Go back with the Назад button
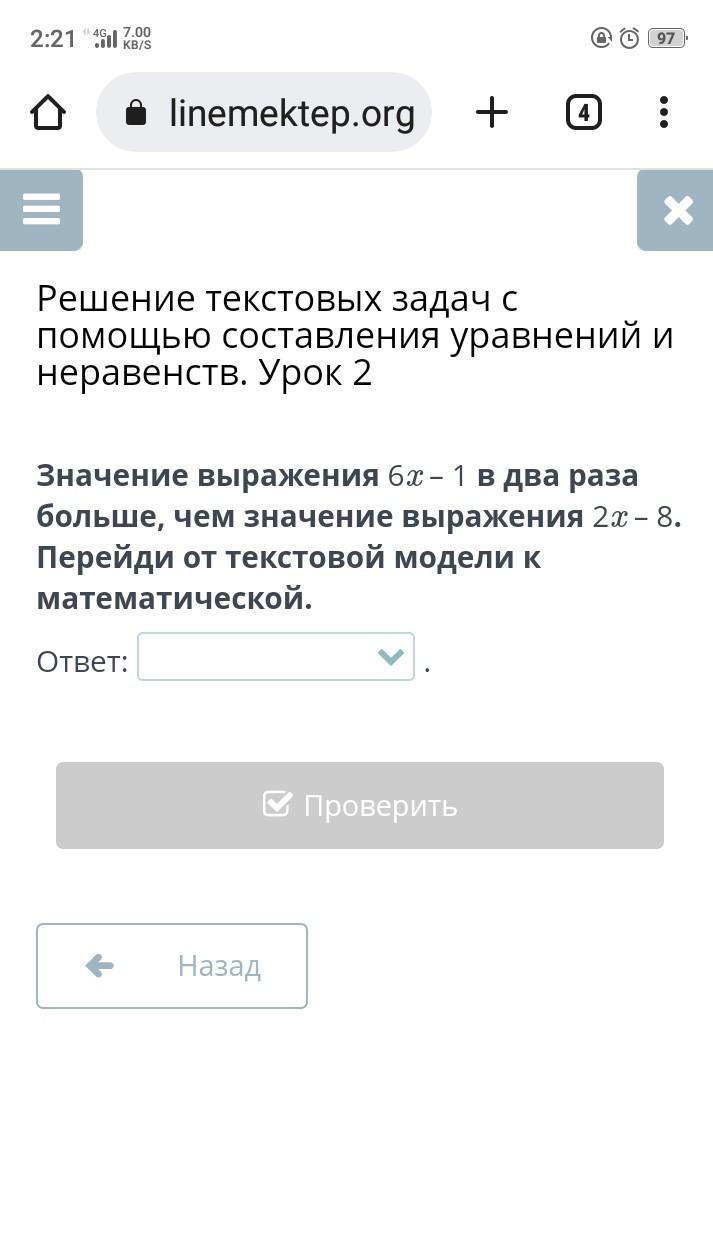 pyautogui.click(x=172, y=965)
